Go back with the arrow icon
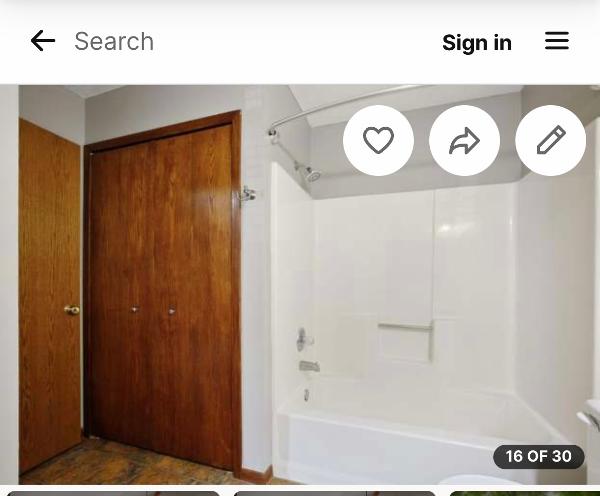This screenshot has width=600, height=496. tap(42, 41)
